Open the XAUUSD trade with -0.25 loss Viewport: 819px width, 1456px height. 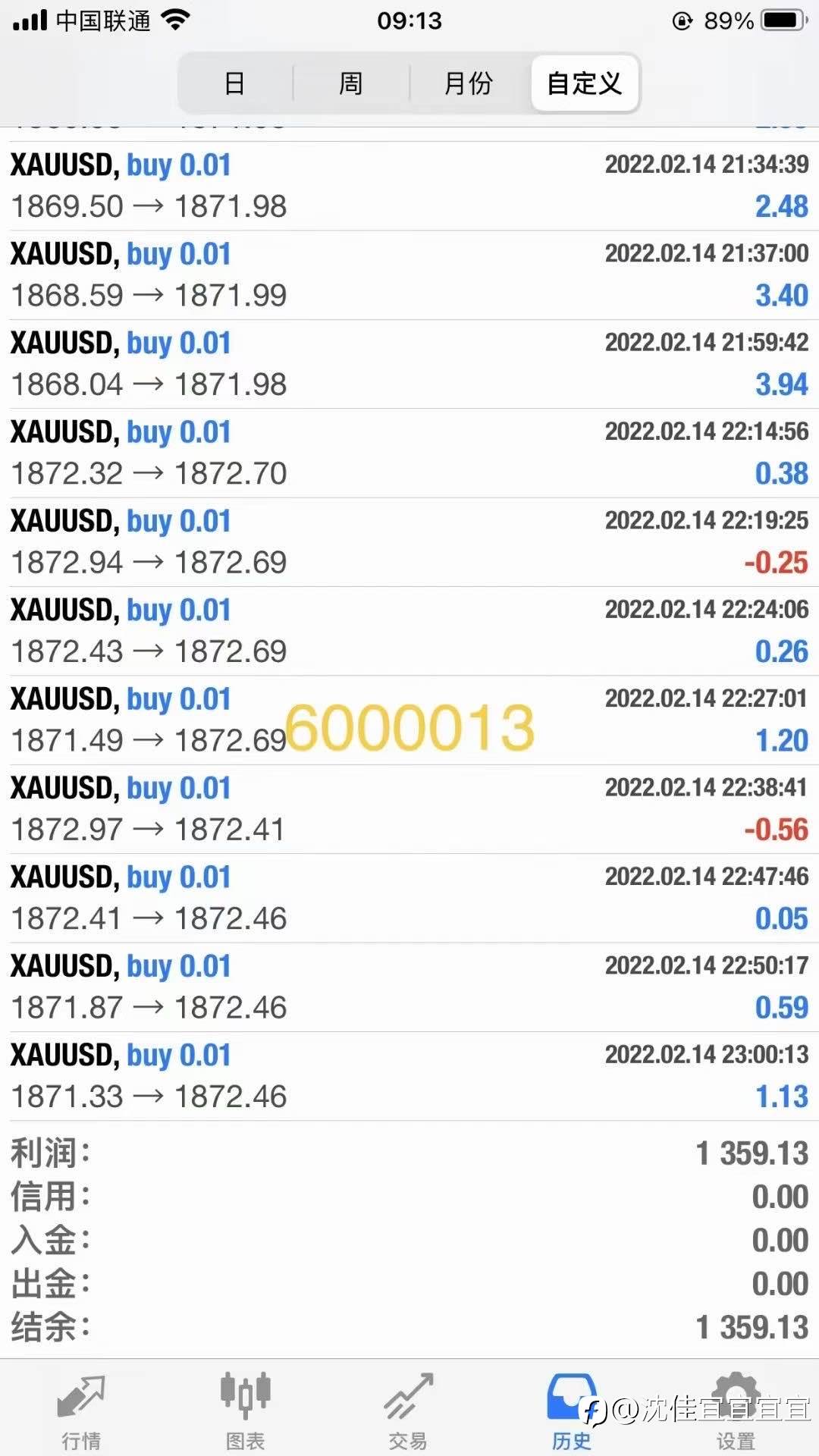click(x=409, y=542)
